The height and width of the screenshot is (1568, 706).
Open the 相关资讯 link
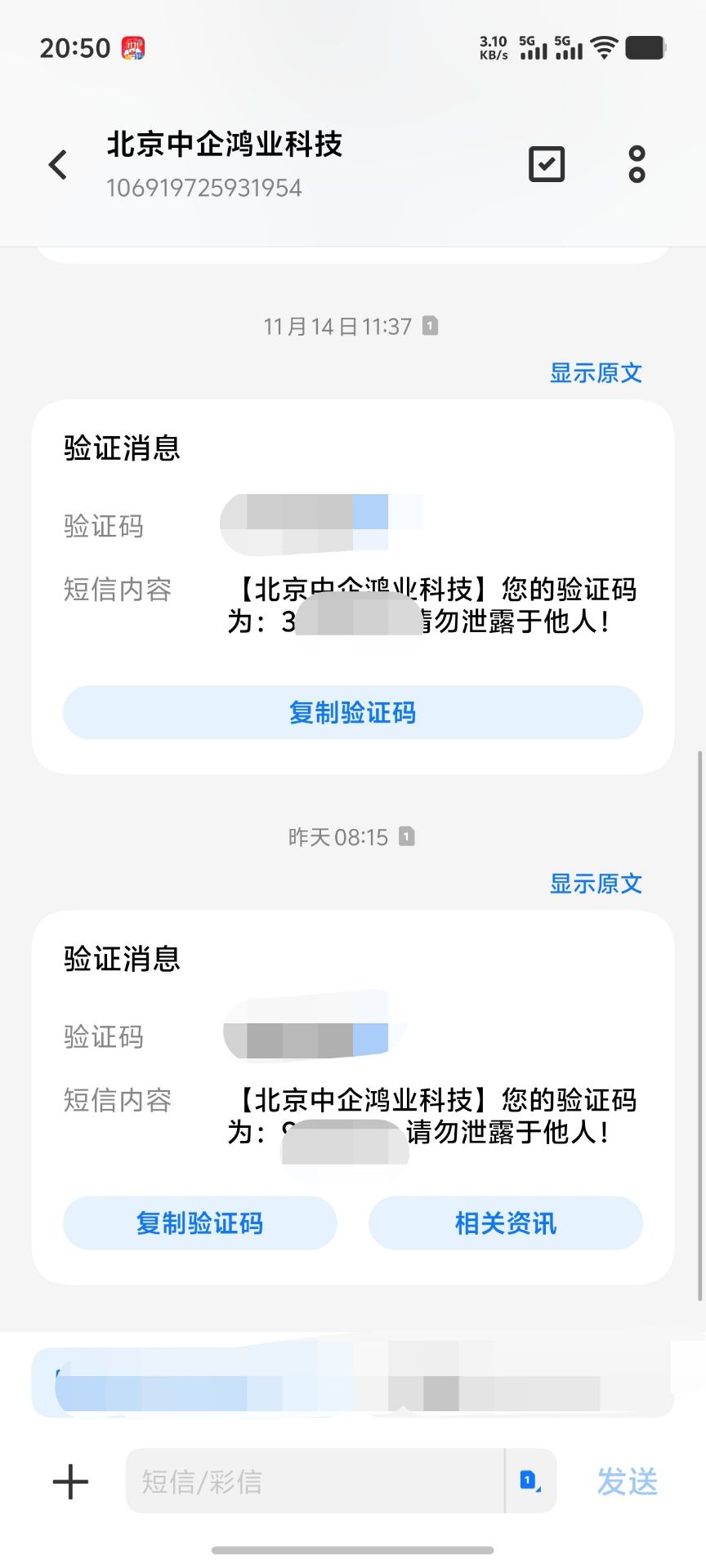[504, 1223]
